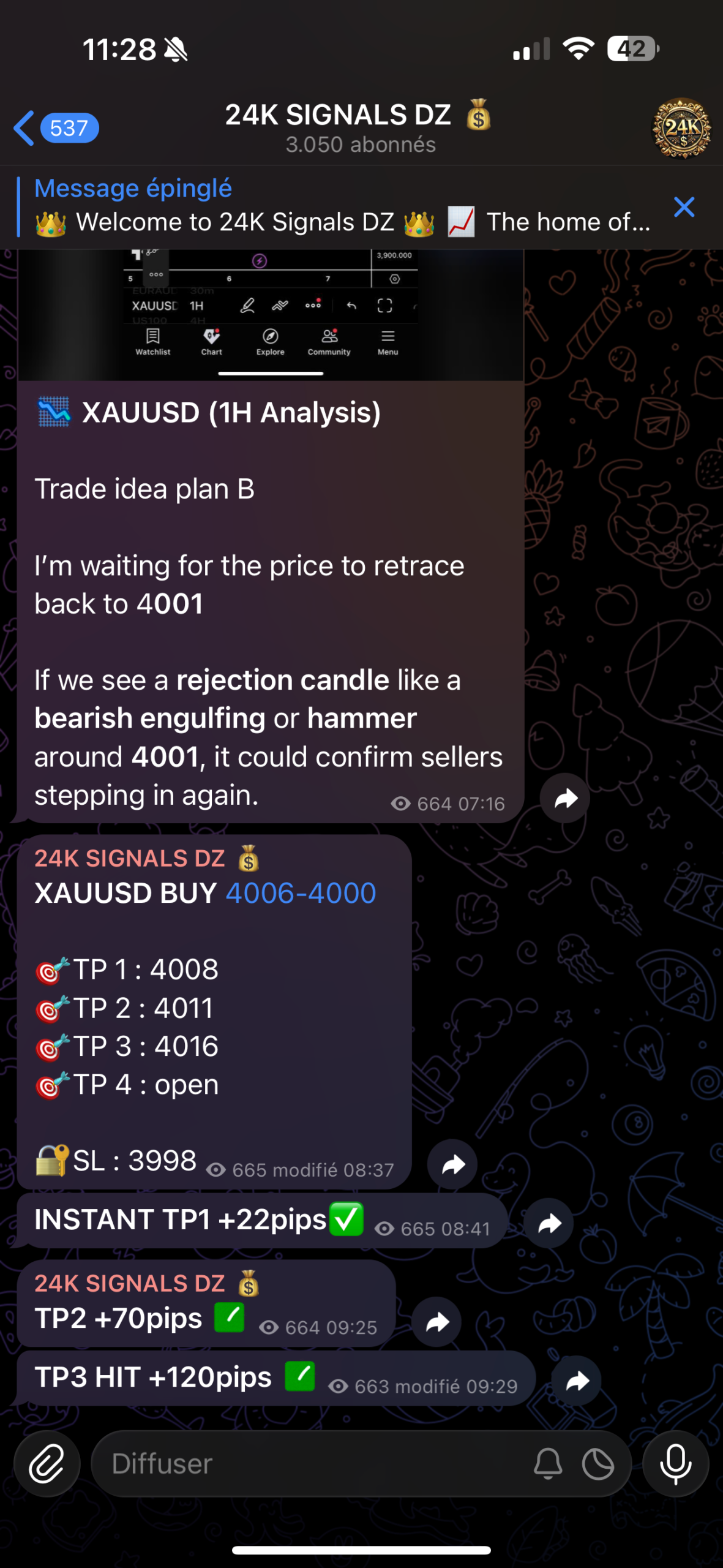Toggle silent broadcast bell
This screenshot has height=1568, width=723.
click(548, 1463)
